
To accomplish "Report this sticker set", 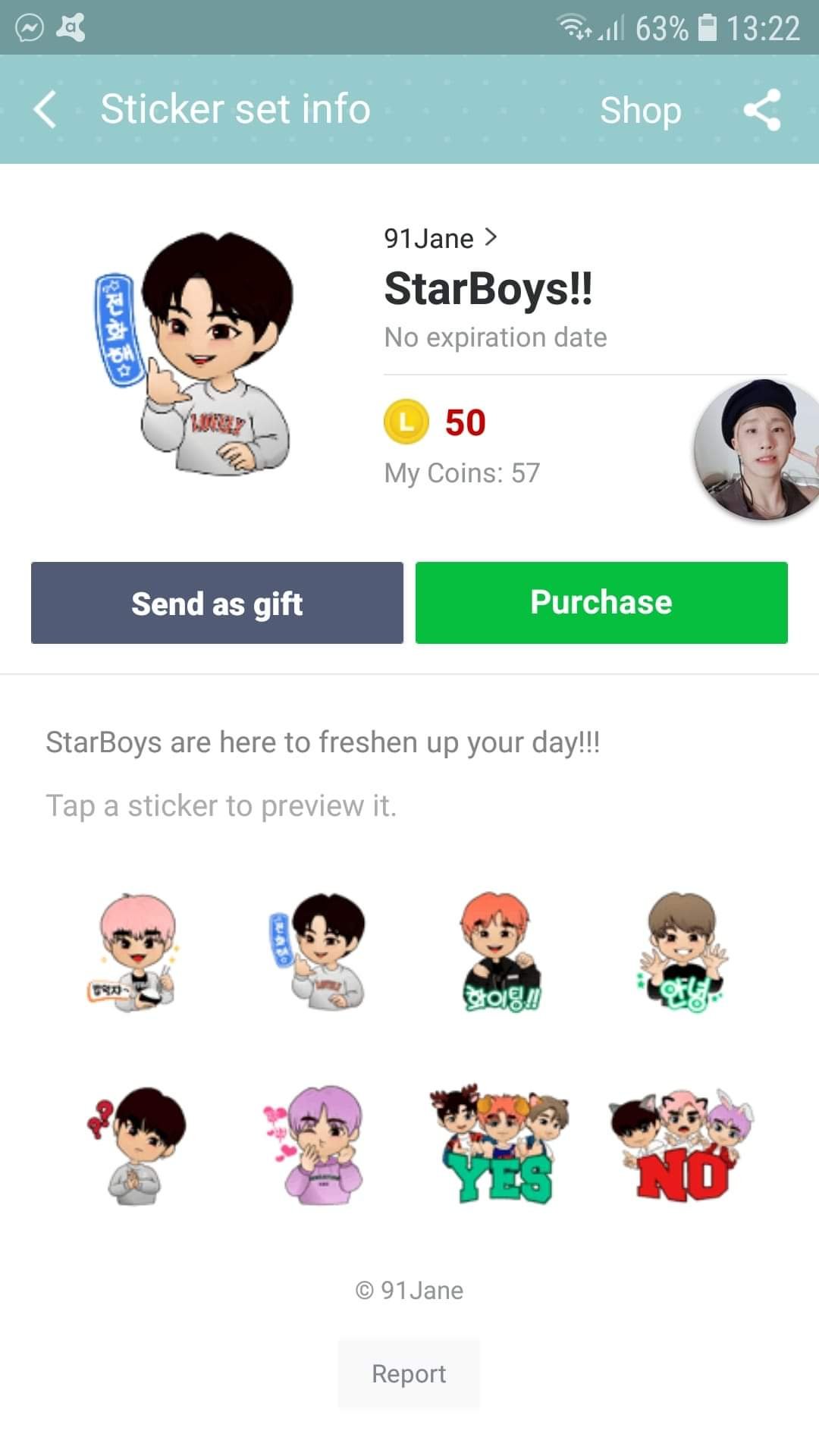I will click(409, 1374).
